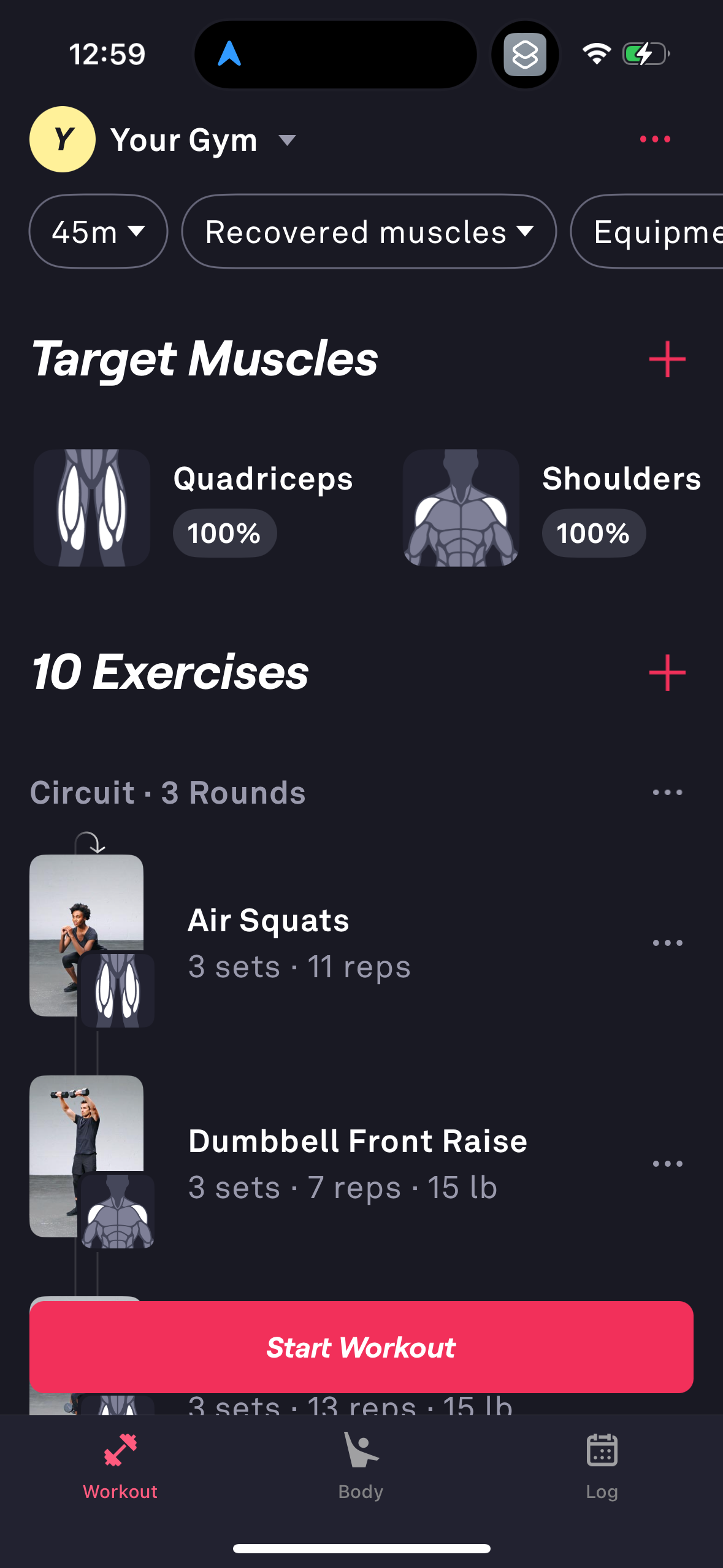Image resolution: width=723 pixels, height=1568 pixels.
Task: Open the 45m duration dropdown
Action: coord(98,232)
